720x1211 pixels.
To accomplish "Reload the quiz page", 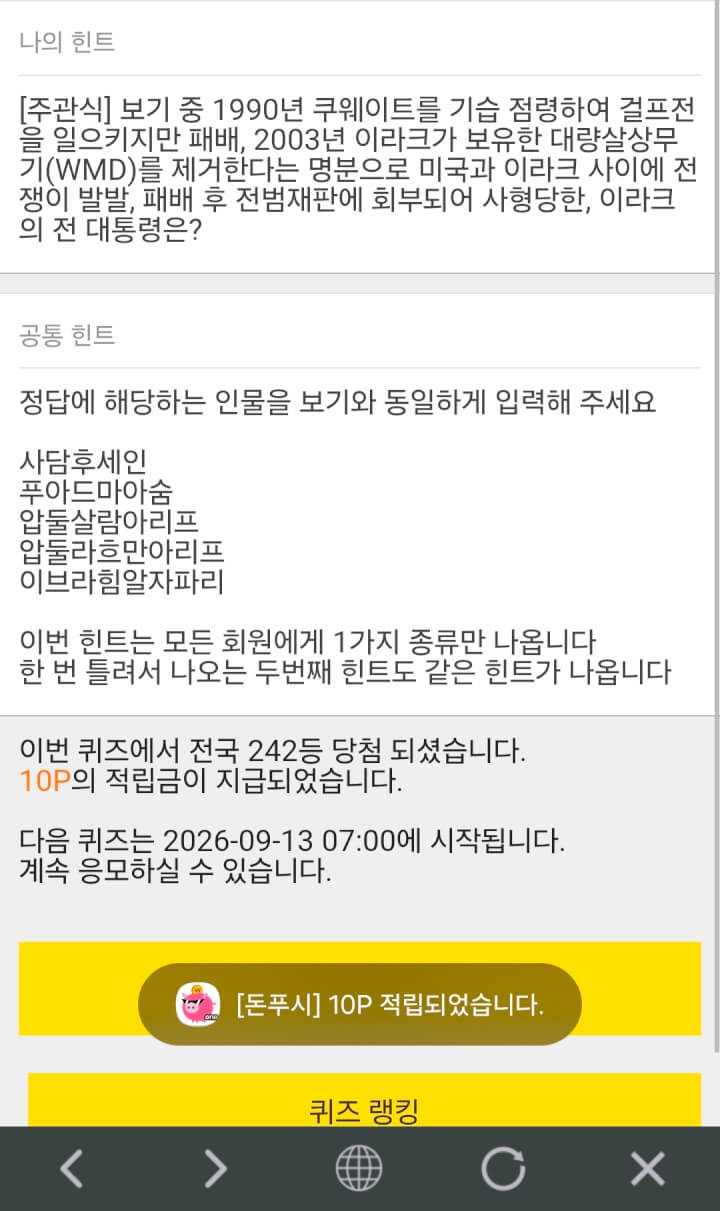I will point(503,1168).
